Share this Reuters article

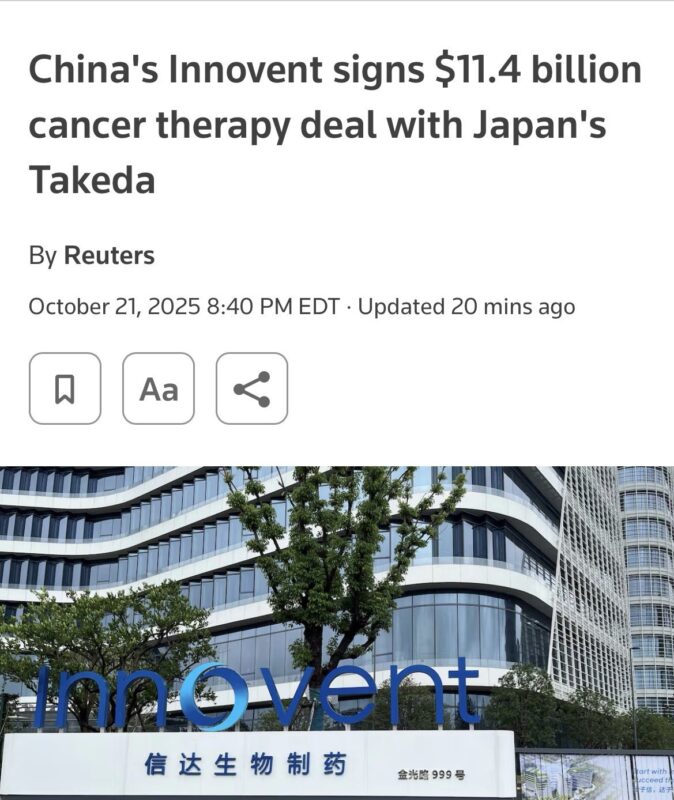[x=251, y=388]
